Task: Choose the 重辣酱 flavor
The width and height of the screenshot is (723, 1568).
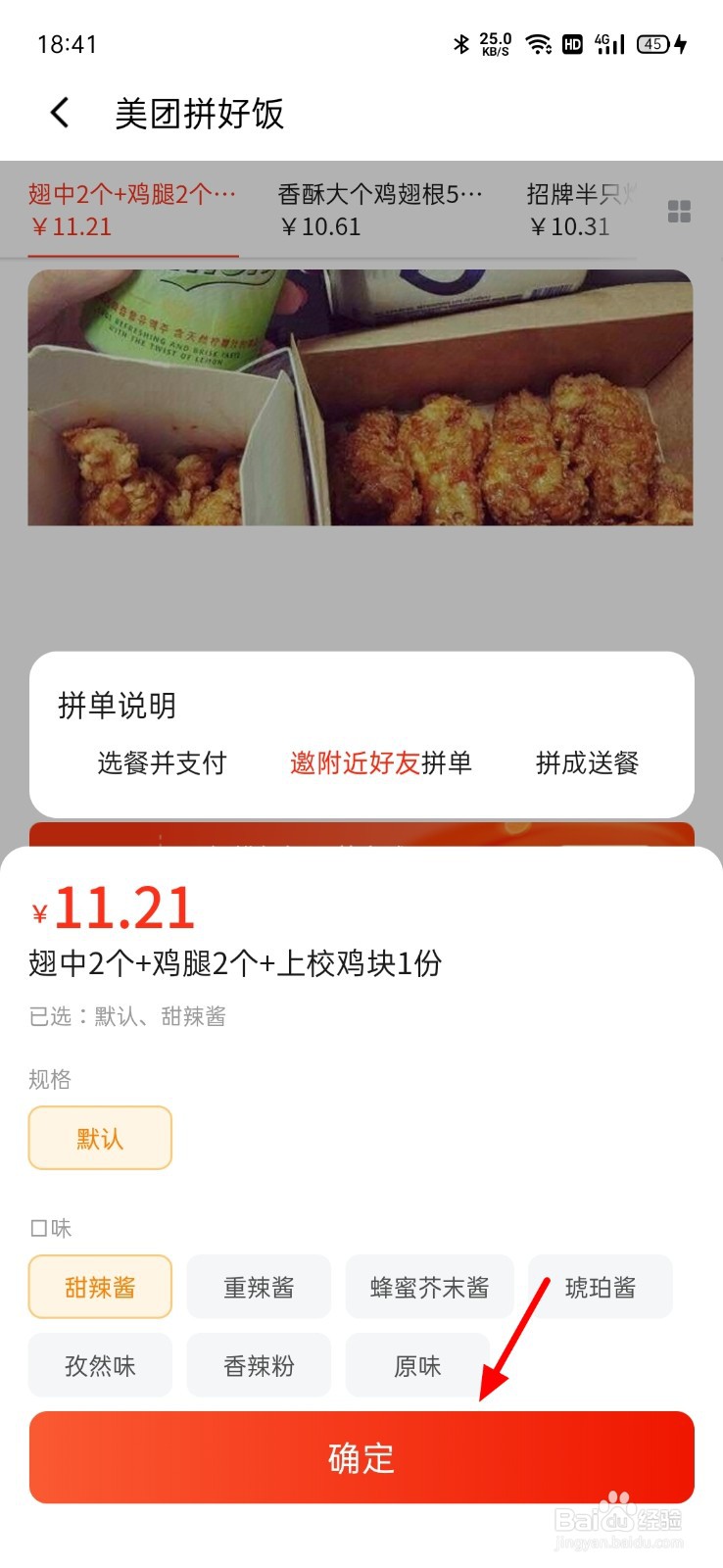Action: coord(259,1287)
